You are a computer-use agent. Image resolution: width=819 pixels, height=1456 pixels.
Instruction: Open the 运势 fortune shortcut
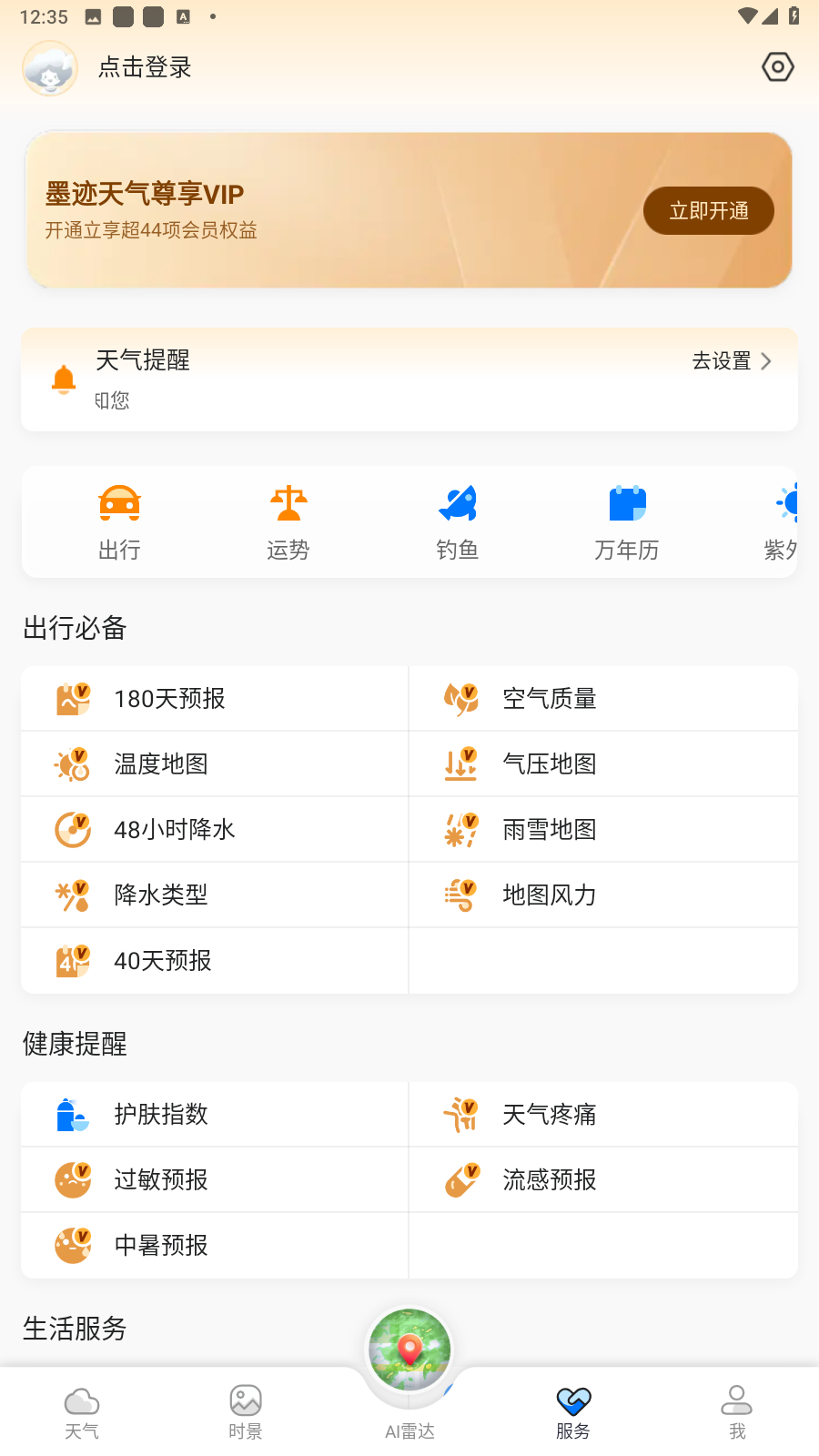click(288, 522)
